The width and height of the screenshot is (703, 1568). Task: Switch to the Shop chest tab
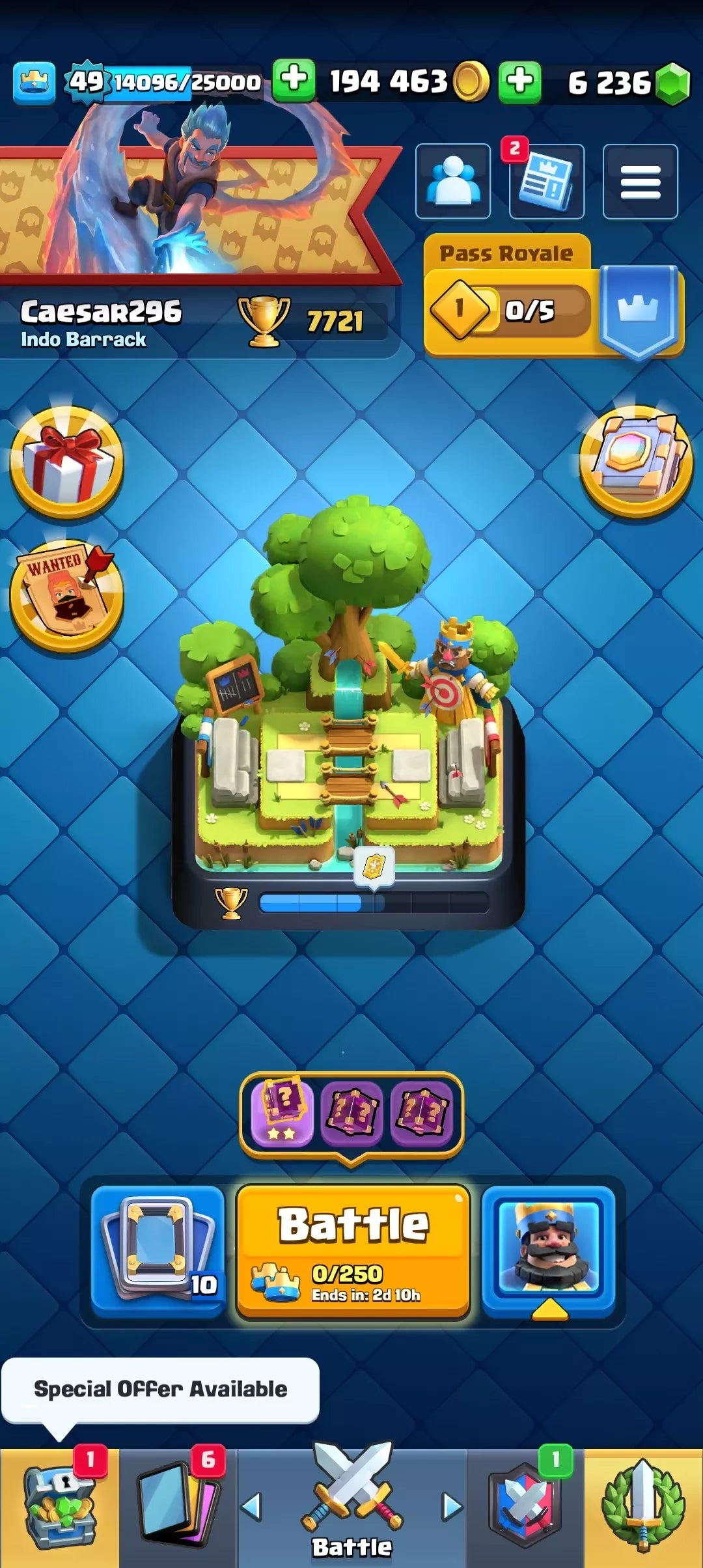(60, 1507)
